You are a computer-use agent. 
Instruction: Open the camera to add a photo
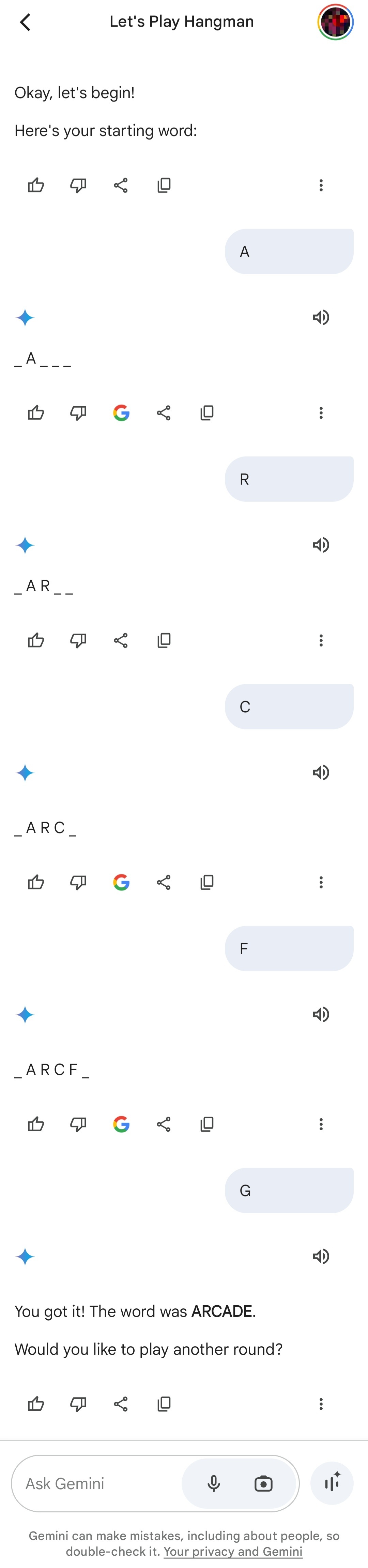(263, 1483)
